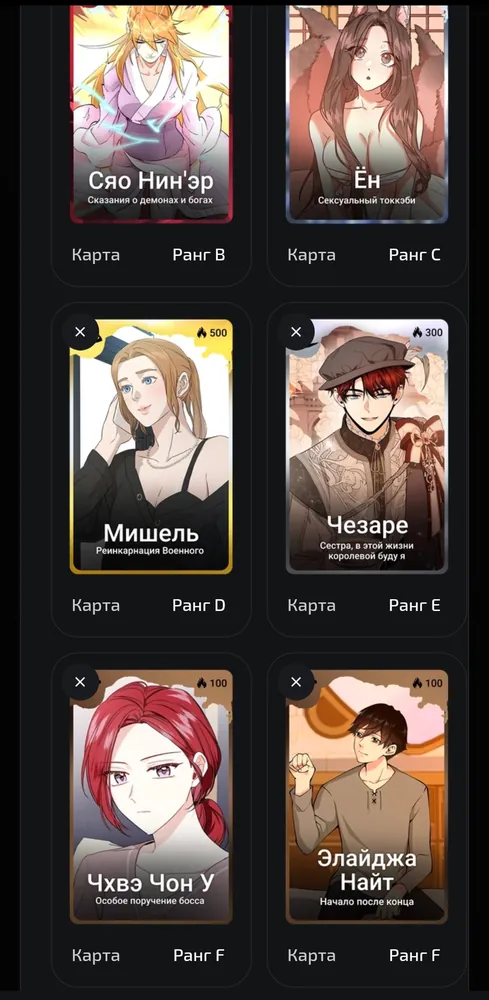
Task: Open the Чхвэ Чон У card
Action: click(x=151, y=797)
